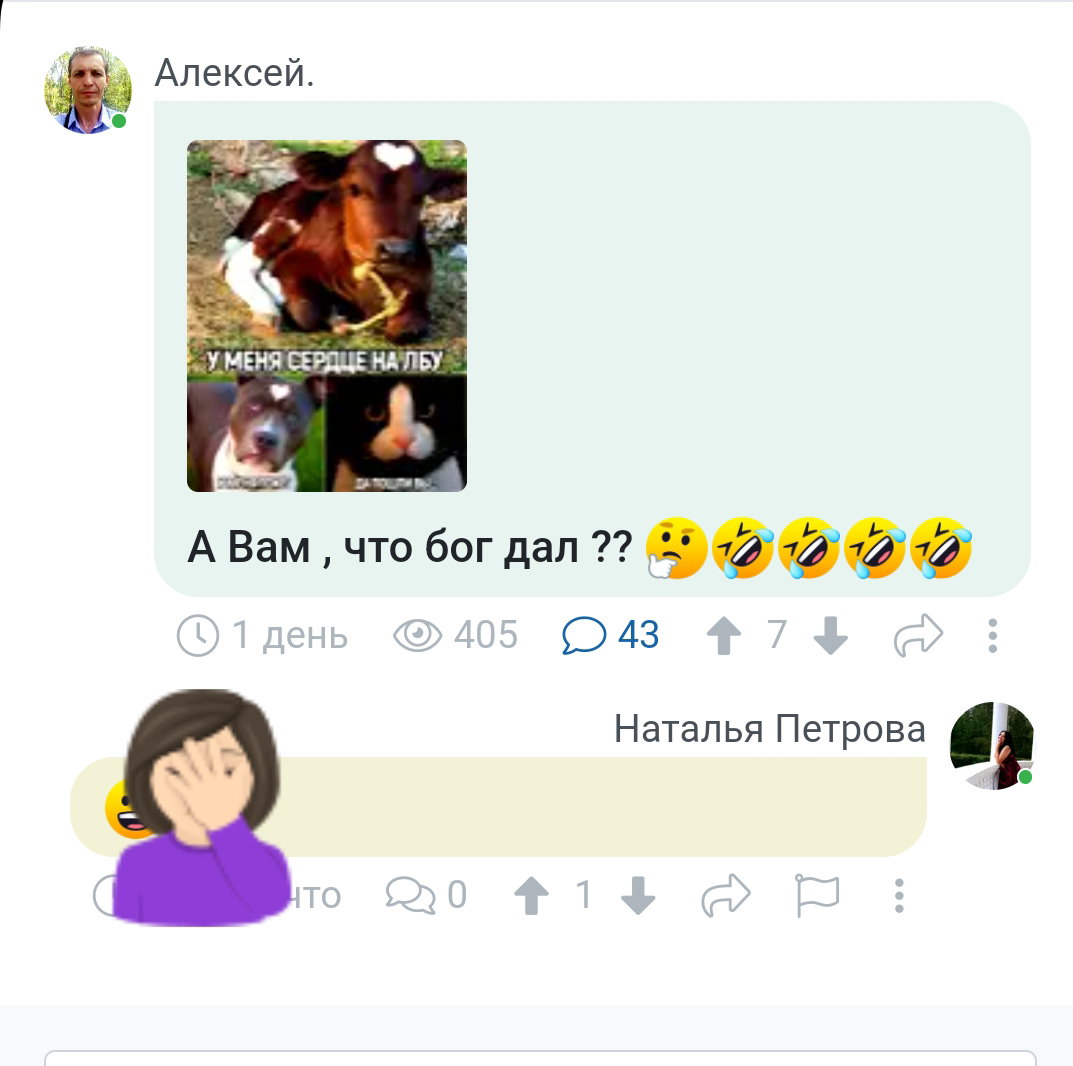The height and width of the screenshot is (1066, 1073).
Task: Open the cow meme image in Алексей's post
Action: coord(326,315)
